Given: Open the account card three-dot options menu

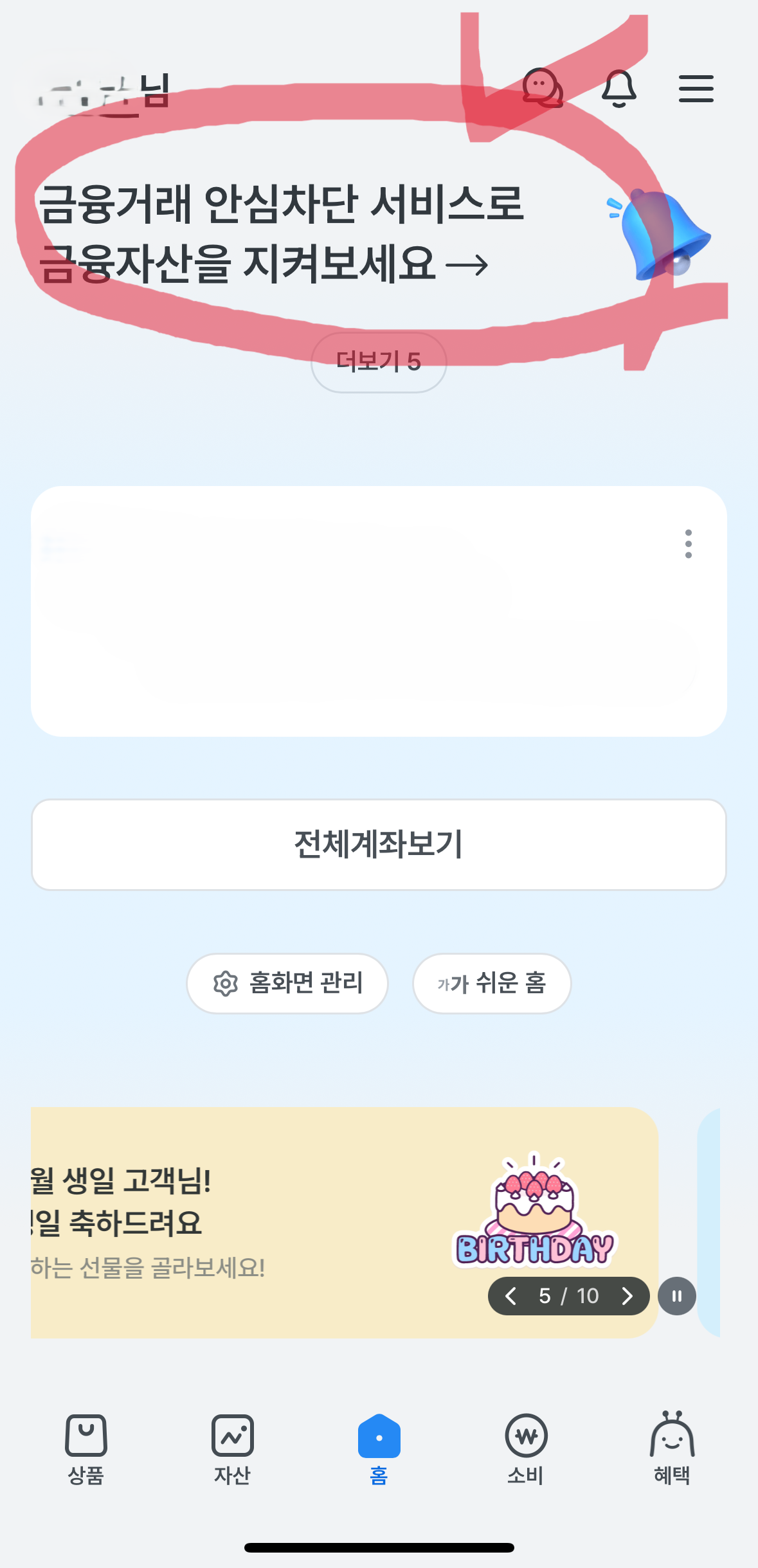Looking at the screenshot, I should click(688, 545).
